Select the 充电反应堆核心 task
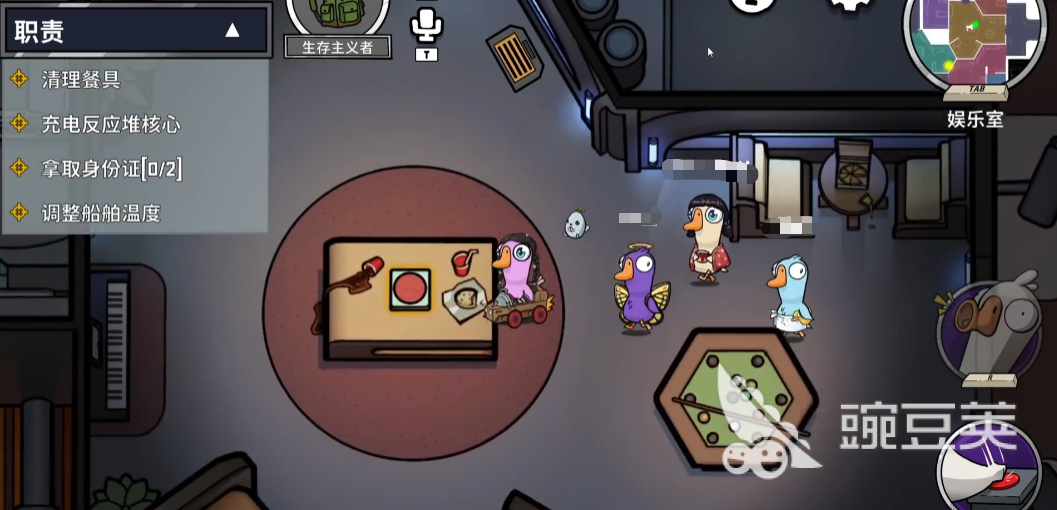Viewport: 1057px width, 510px height. tap(110, 124)
